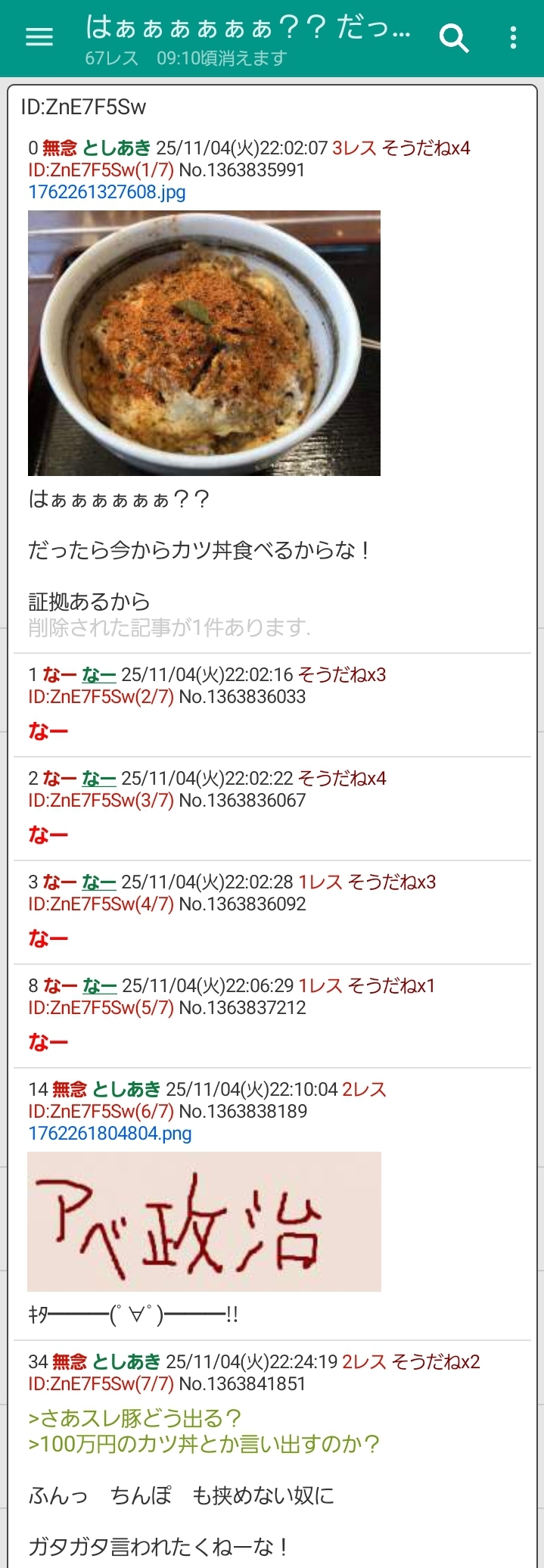The image size is (544, 1568).
Task: Tap そうだねx4 on post No.1363836067
Action: tap(342, 778)
